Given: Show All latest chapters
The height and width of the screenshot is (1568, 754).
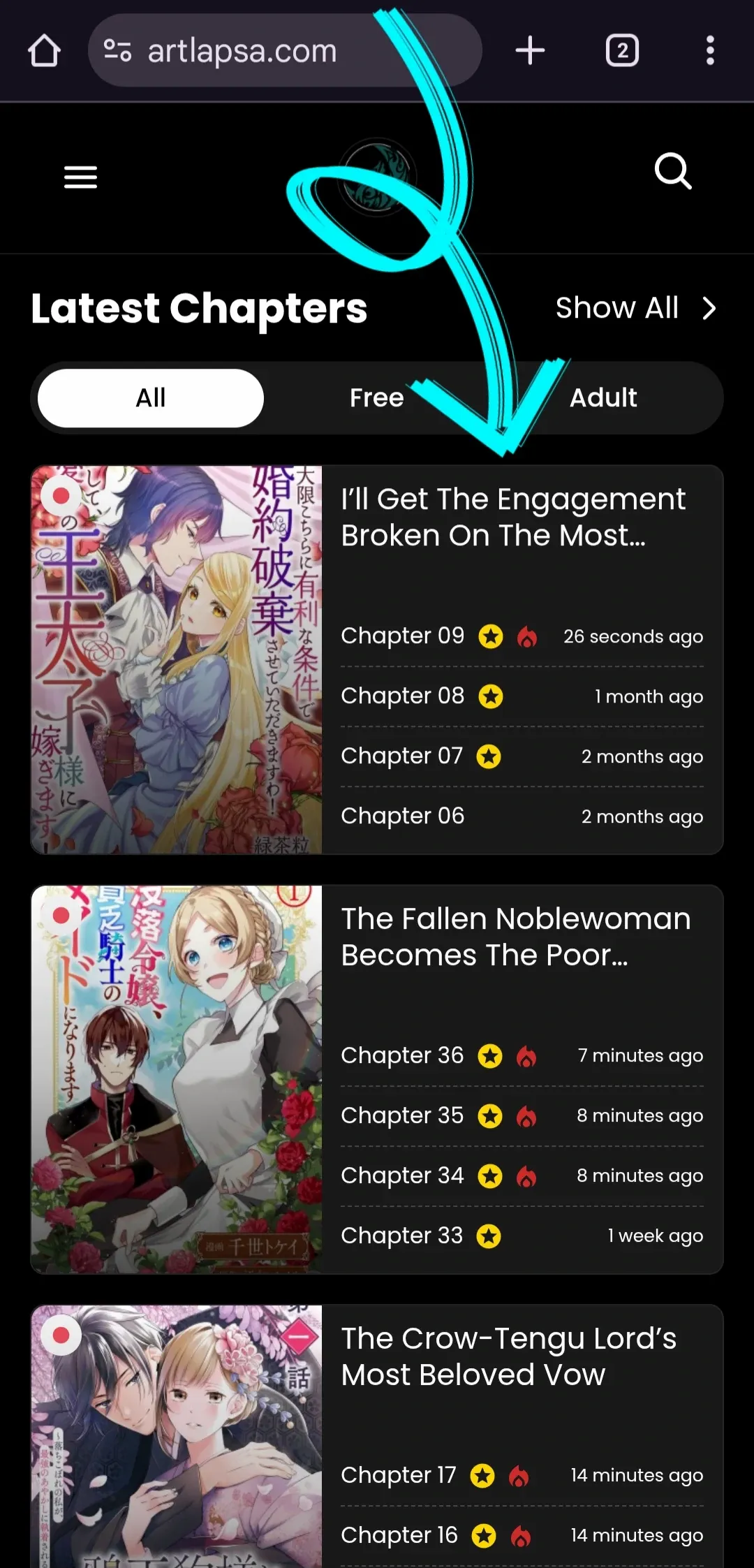Looking at the screenshot, I should (635, 308).
